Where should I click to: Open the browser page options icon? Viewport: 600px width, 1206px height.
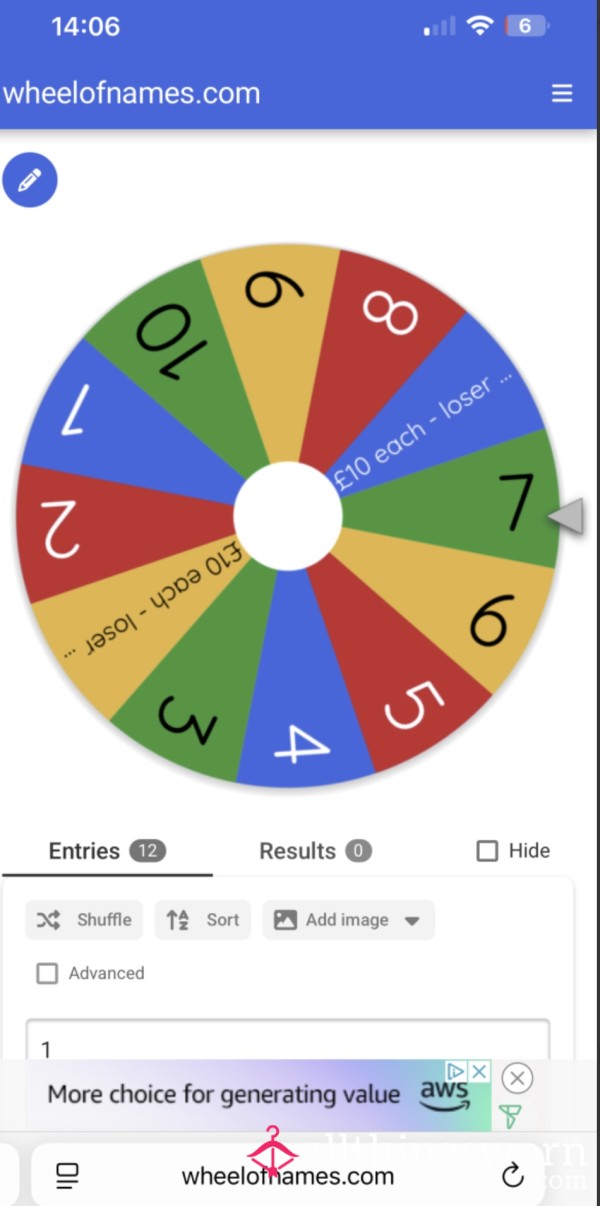(67, 1176)
